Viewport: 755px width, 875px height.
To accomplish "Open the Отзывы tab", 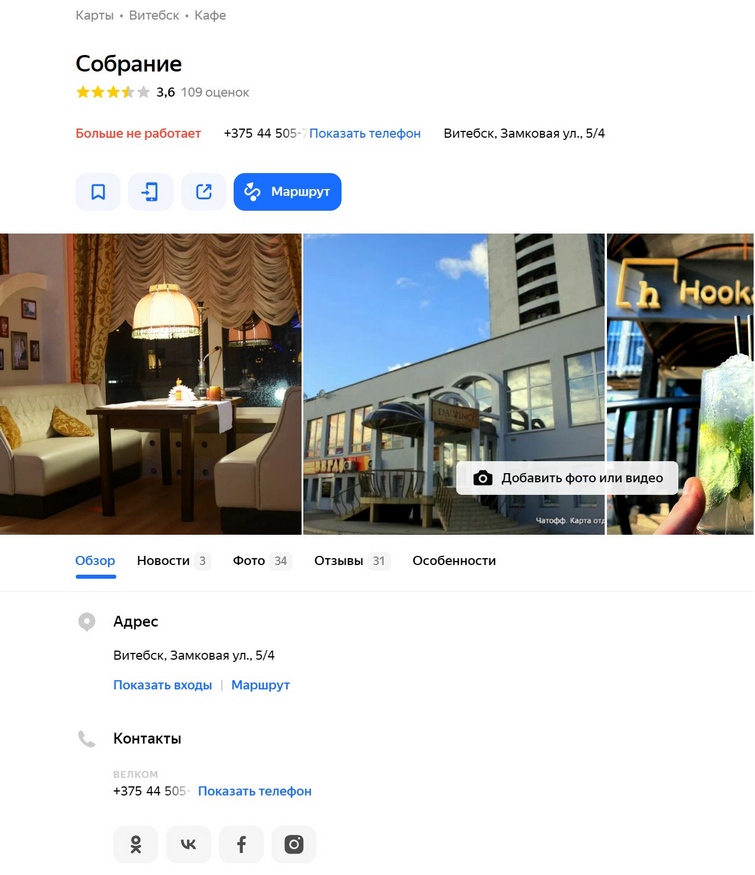I will [351, 561].
